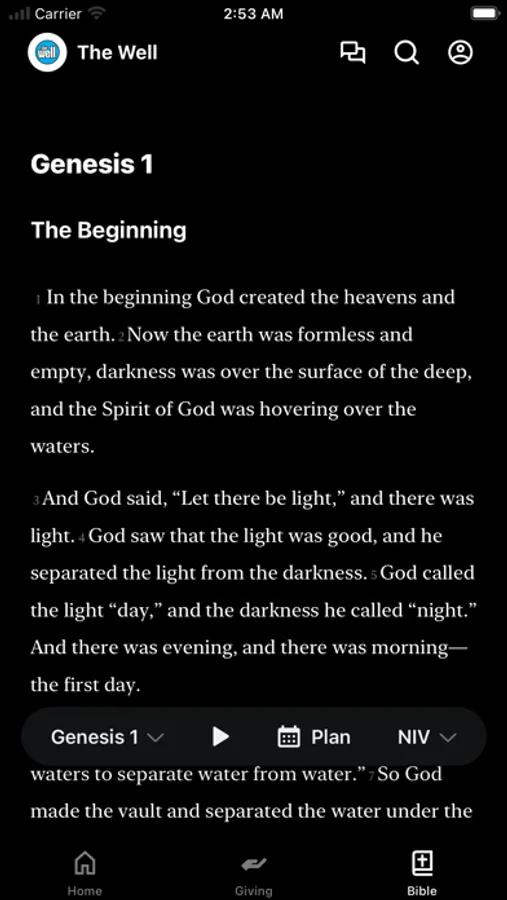Switch to the Giving tab
Screen dimensions: 507x900
pos(253,873)
